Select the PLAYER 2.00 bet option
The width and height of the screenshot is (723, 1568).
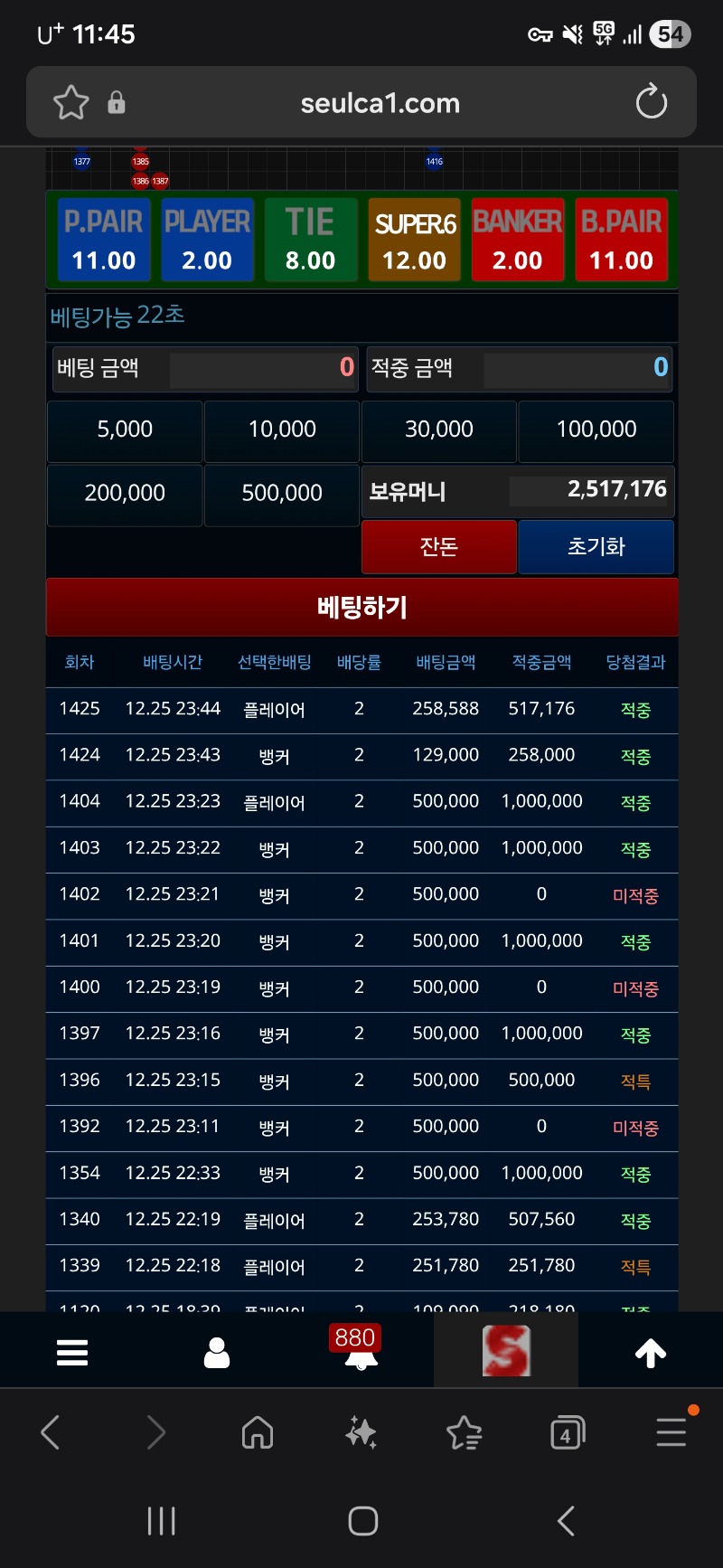207,240
